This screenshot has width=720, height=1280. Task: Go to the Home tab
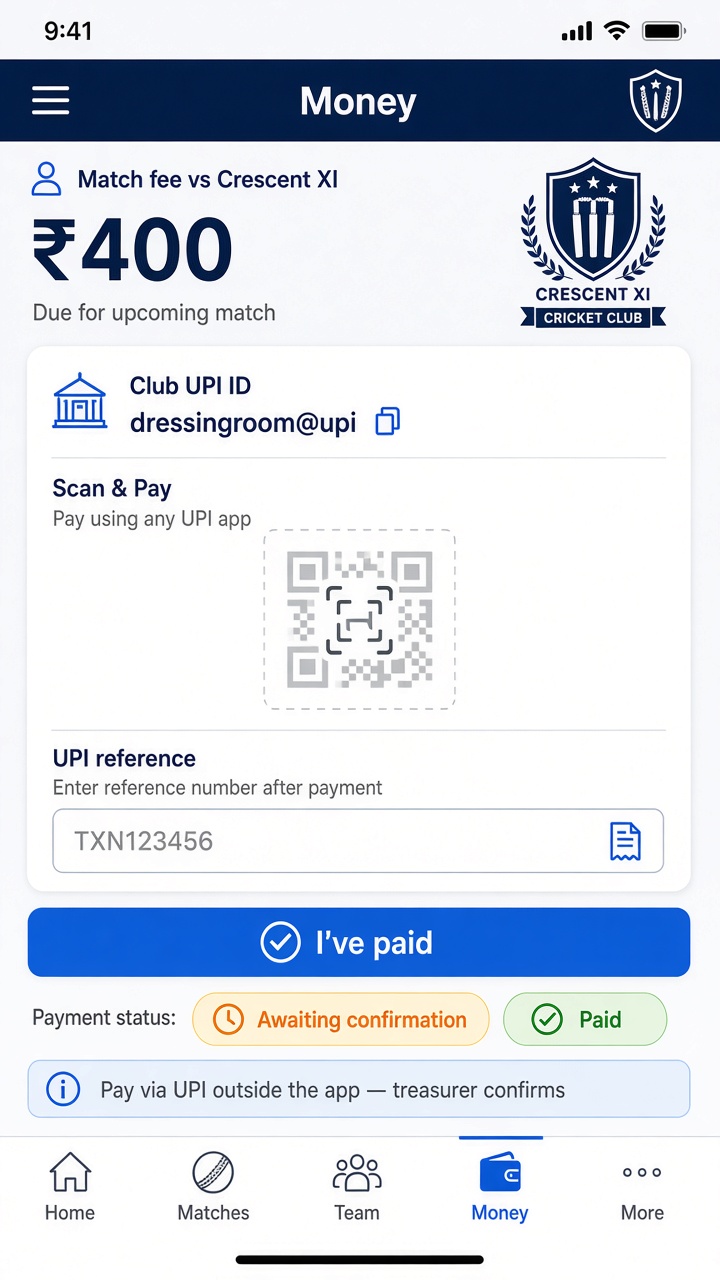tap(70, 1188)
